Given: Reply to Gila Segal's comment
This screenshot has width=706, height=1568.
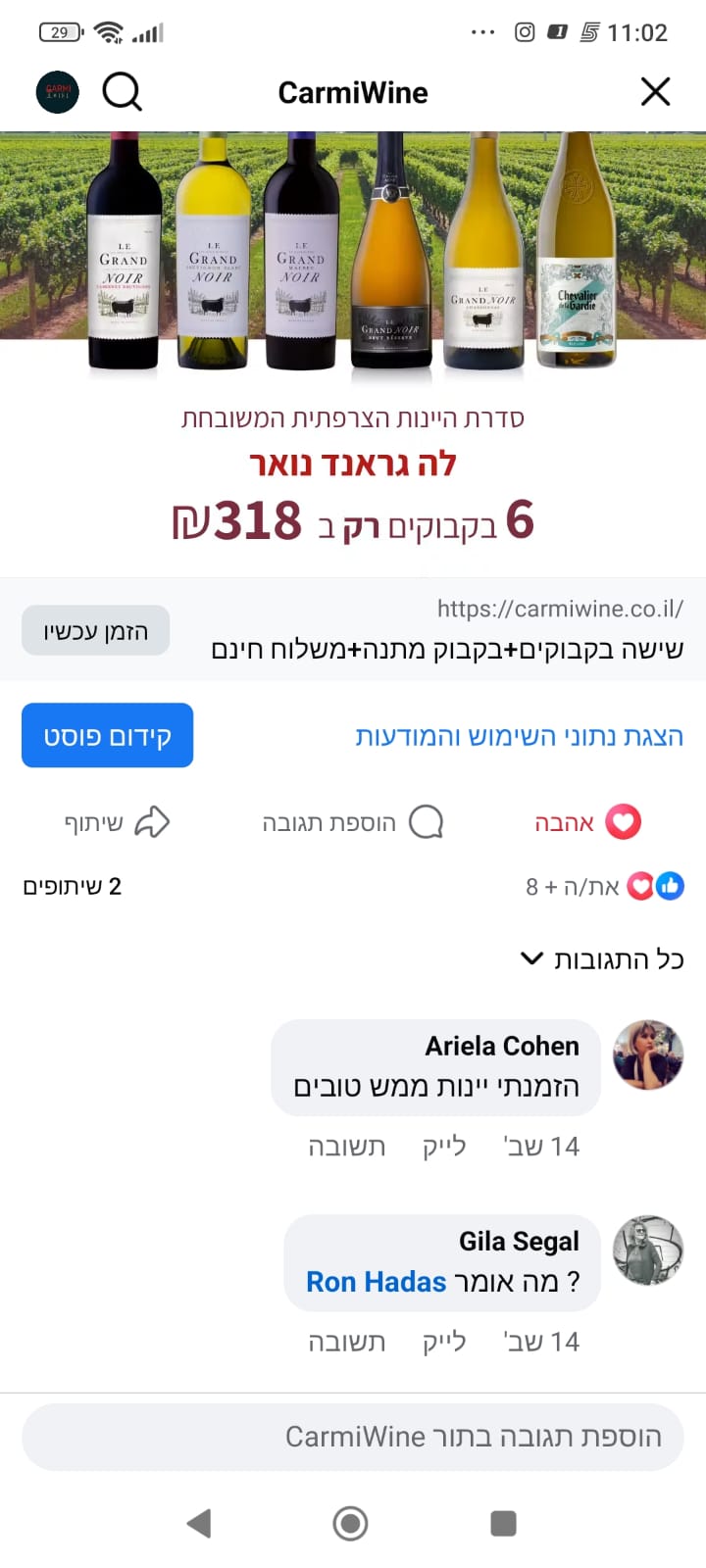Looking at the screenshot, I should pyautogui.click(x=347, y=1342).
